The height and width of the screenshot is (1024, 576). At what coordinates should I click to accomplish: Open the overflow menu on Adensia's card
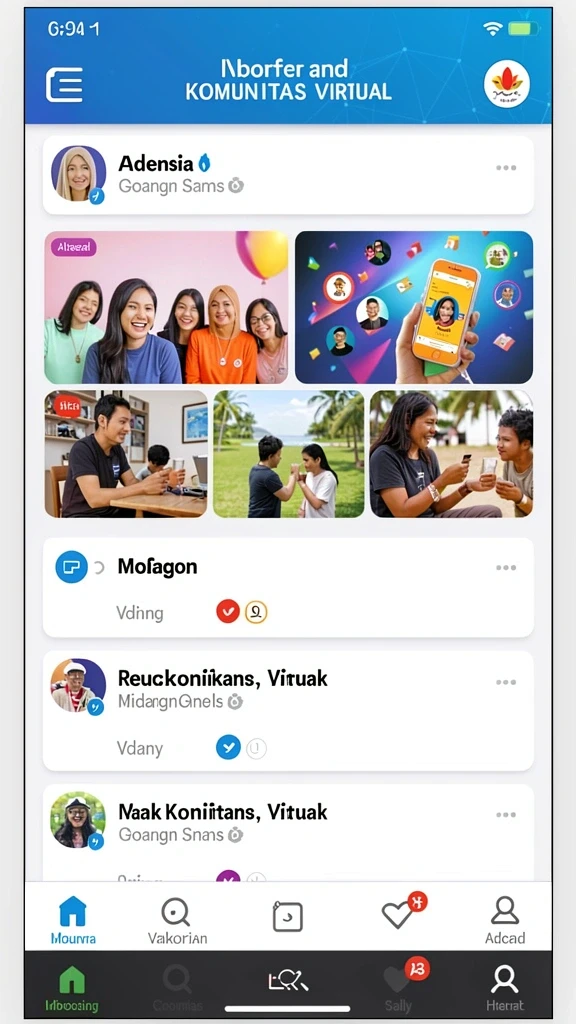(506, 168)
